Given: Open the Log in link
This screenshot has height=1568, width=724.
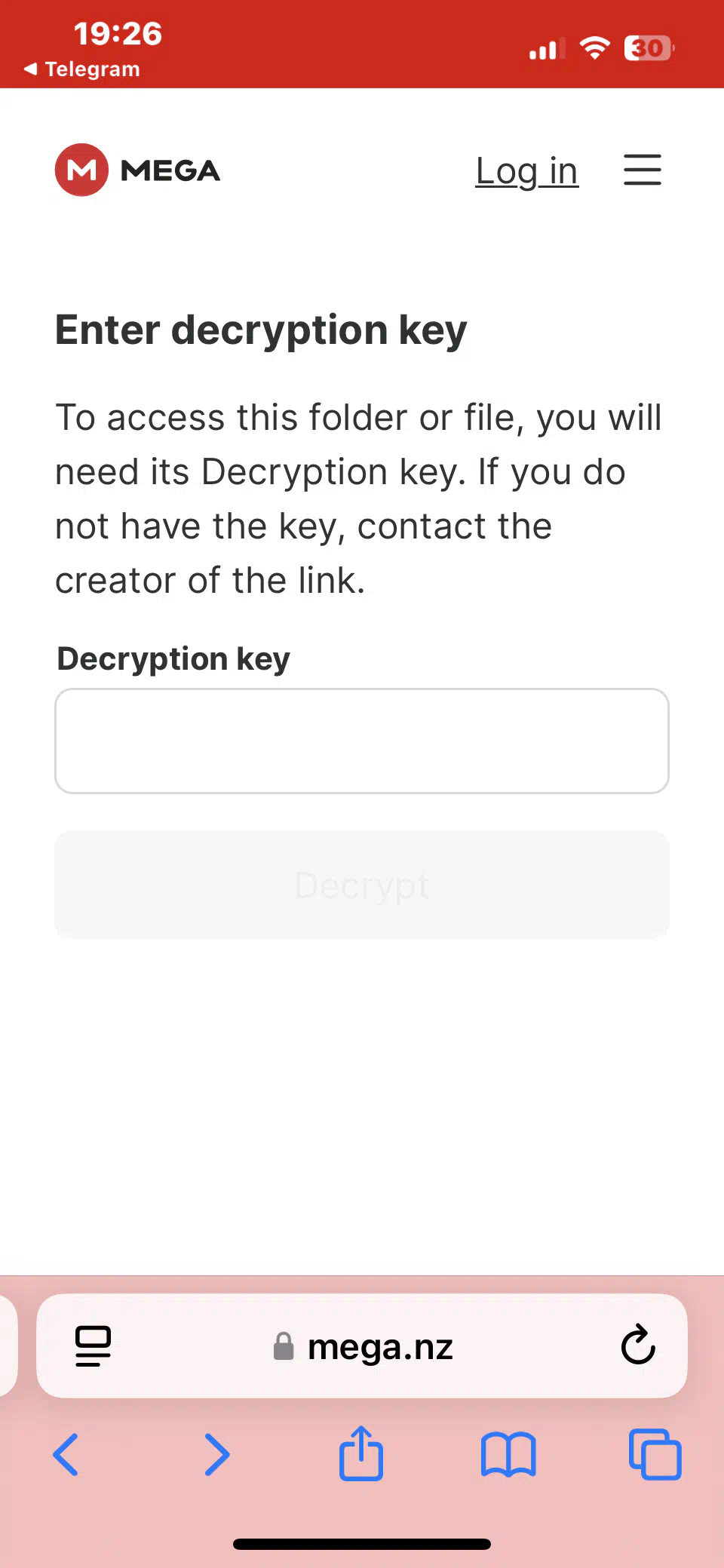Looking at the screenshot, I should tap(526, 171).
